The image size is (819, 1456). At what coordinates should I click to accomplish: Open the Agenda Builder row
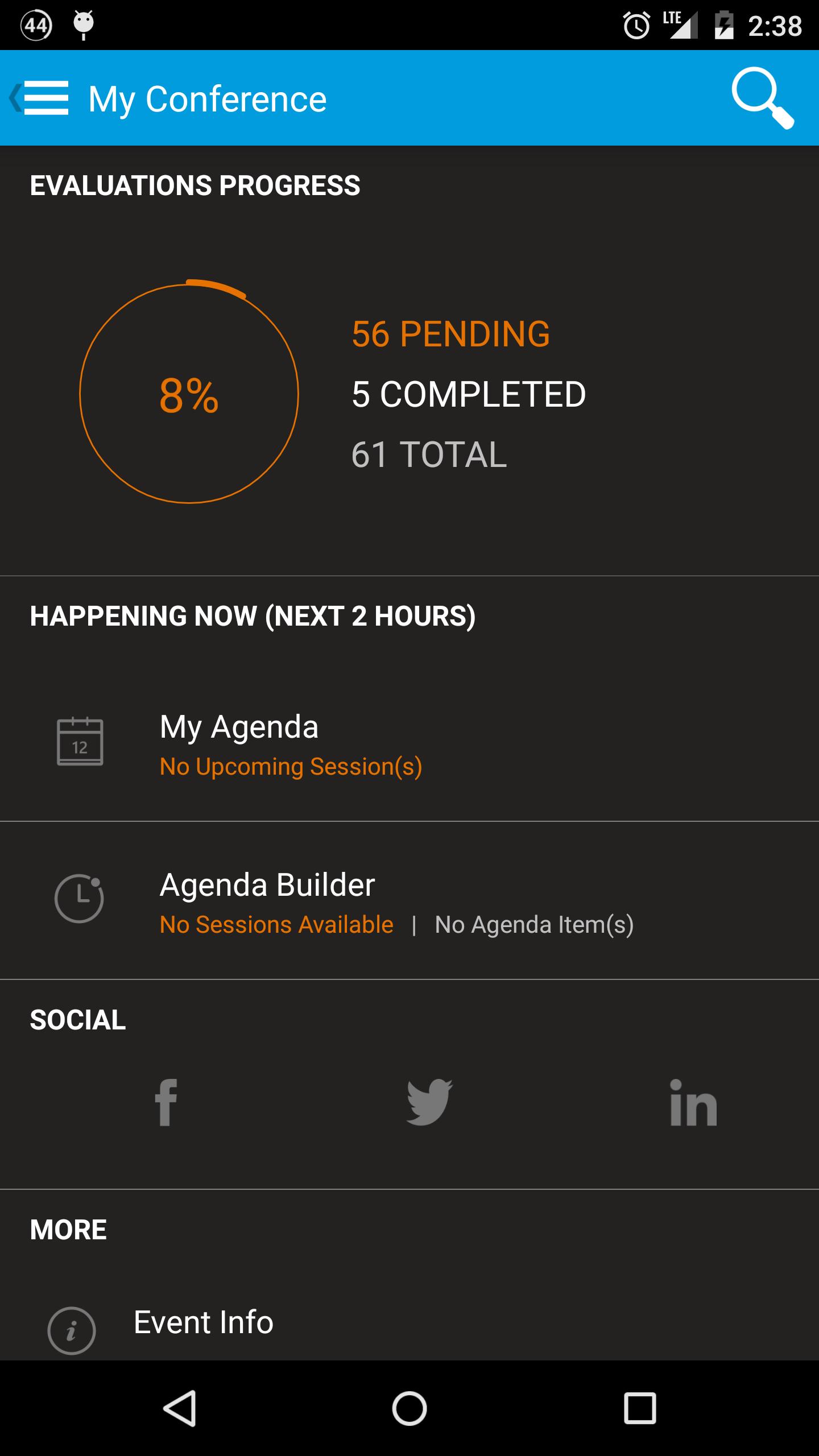tap(267, 884)
